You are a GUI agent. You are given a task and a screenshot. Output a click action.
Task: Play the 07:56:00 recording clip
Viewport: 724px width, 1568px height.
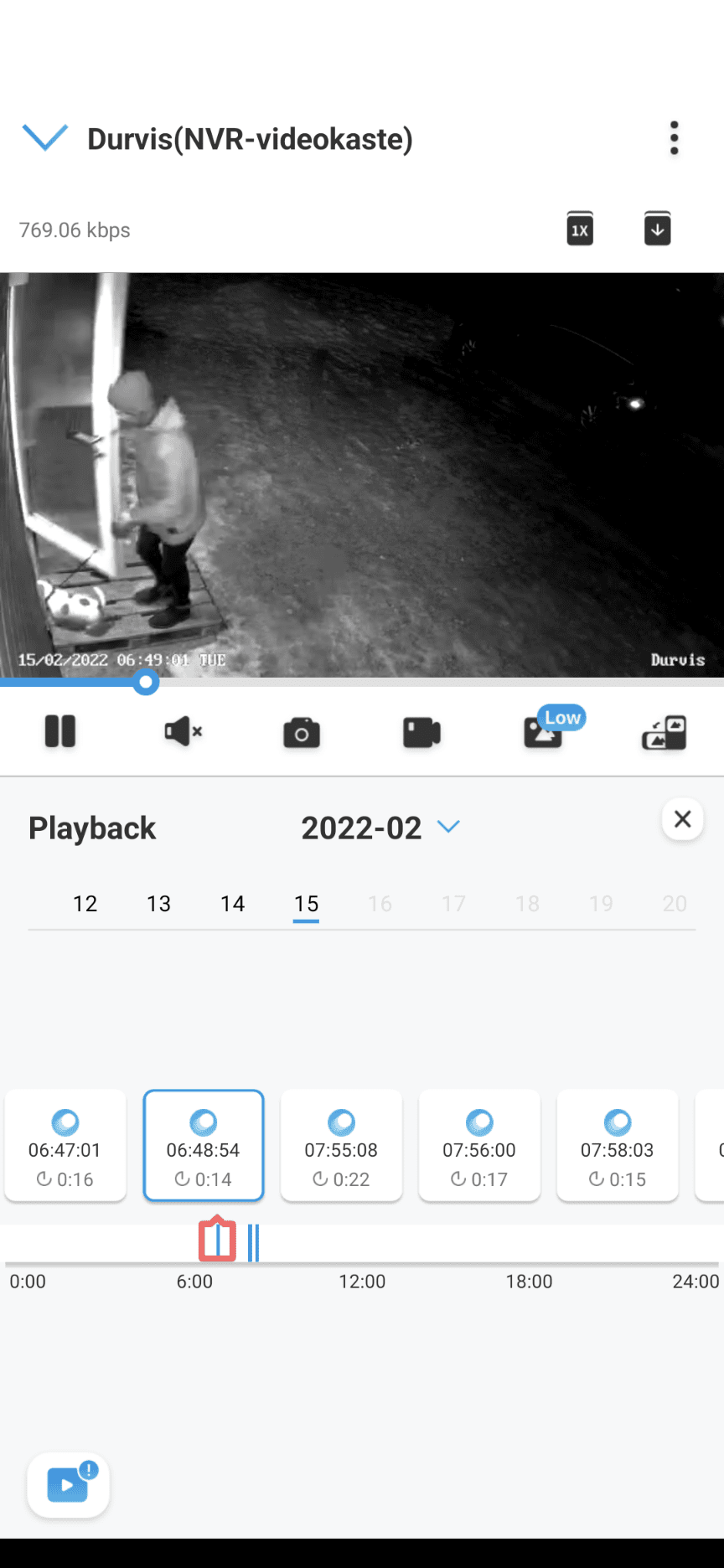479,1145
